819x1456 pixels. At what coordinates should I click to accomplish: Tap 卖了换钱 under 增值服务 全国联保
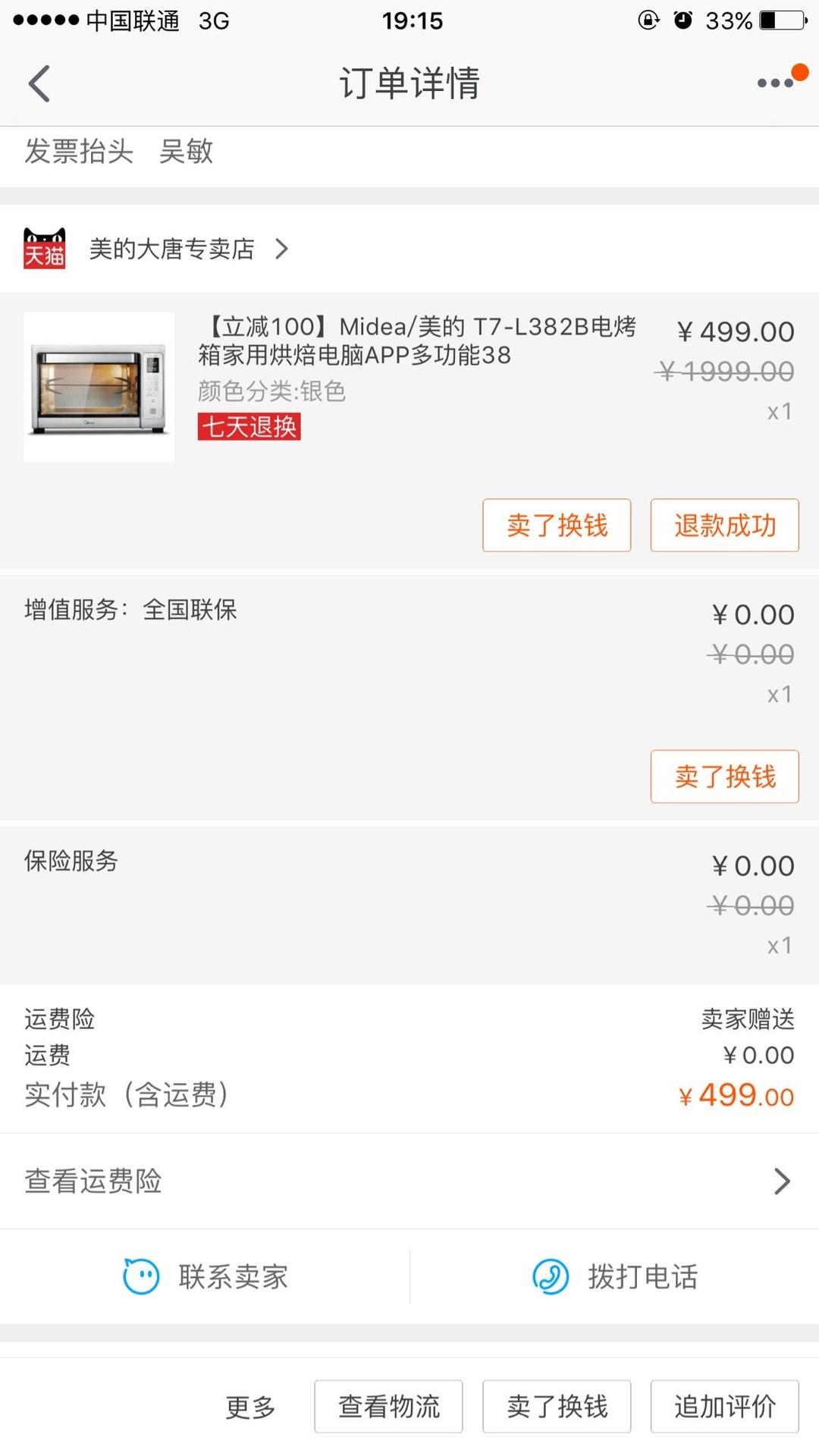coord(724,777)
